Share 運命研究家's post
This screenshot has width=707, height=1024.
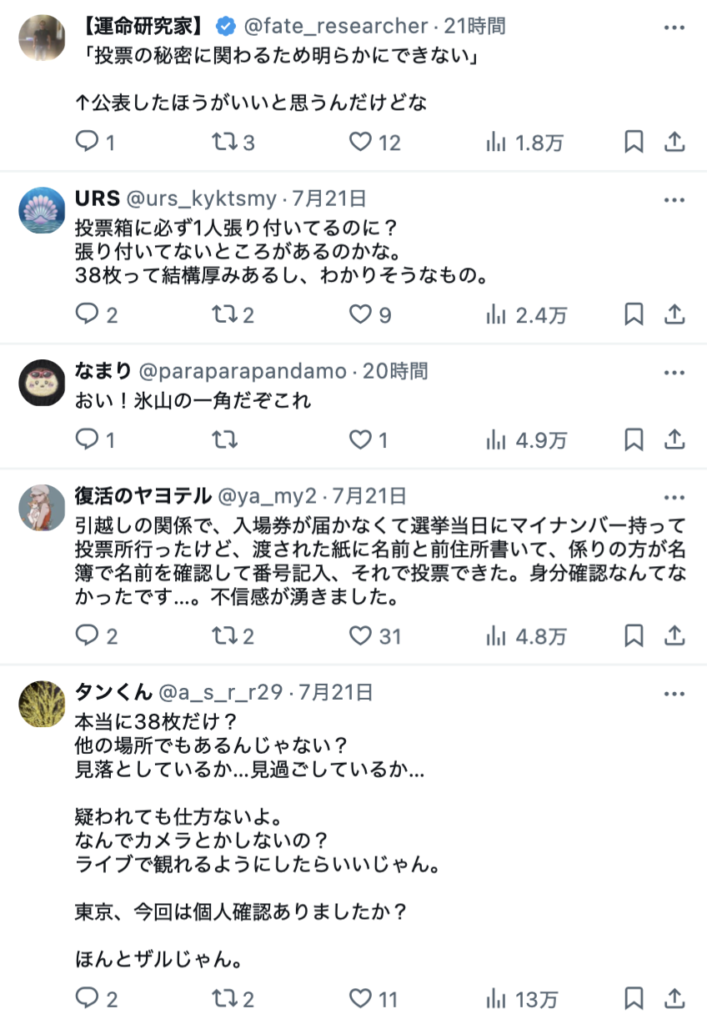pos(675,143)
